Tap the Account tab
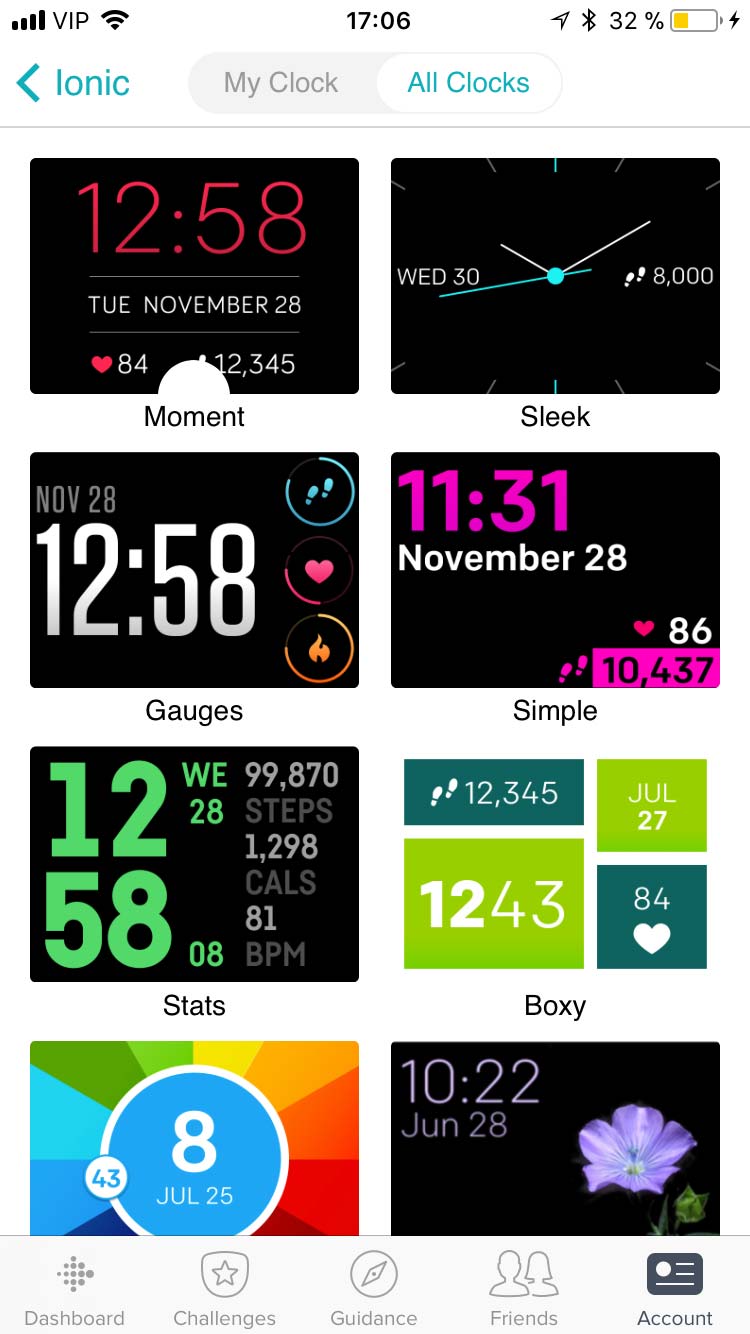This screenshot has height=1334, width=750. (675, 1288)
